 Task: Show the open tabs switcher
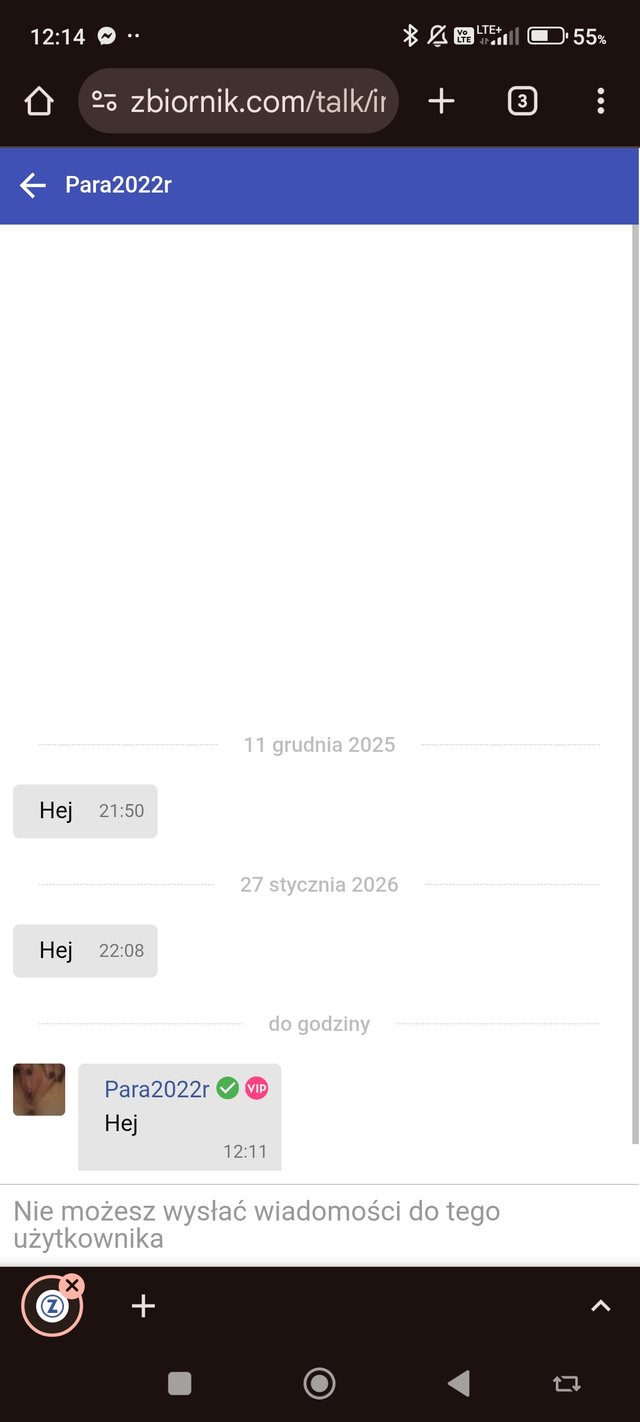click(x=522, y=101)
